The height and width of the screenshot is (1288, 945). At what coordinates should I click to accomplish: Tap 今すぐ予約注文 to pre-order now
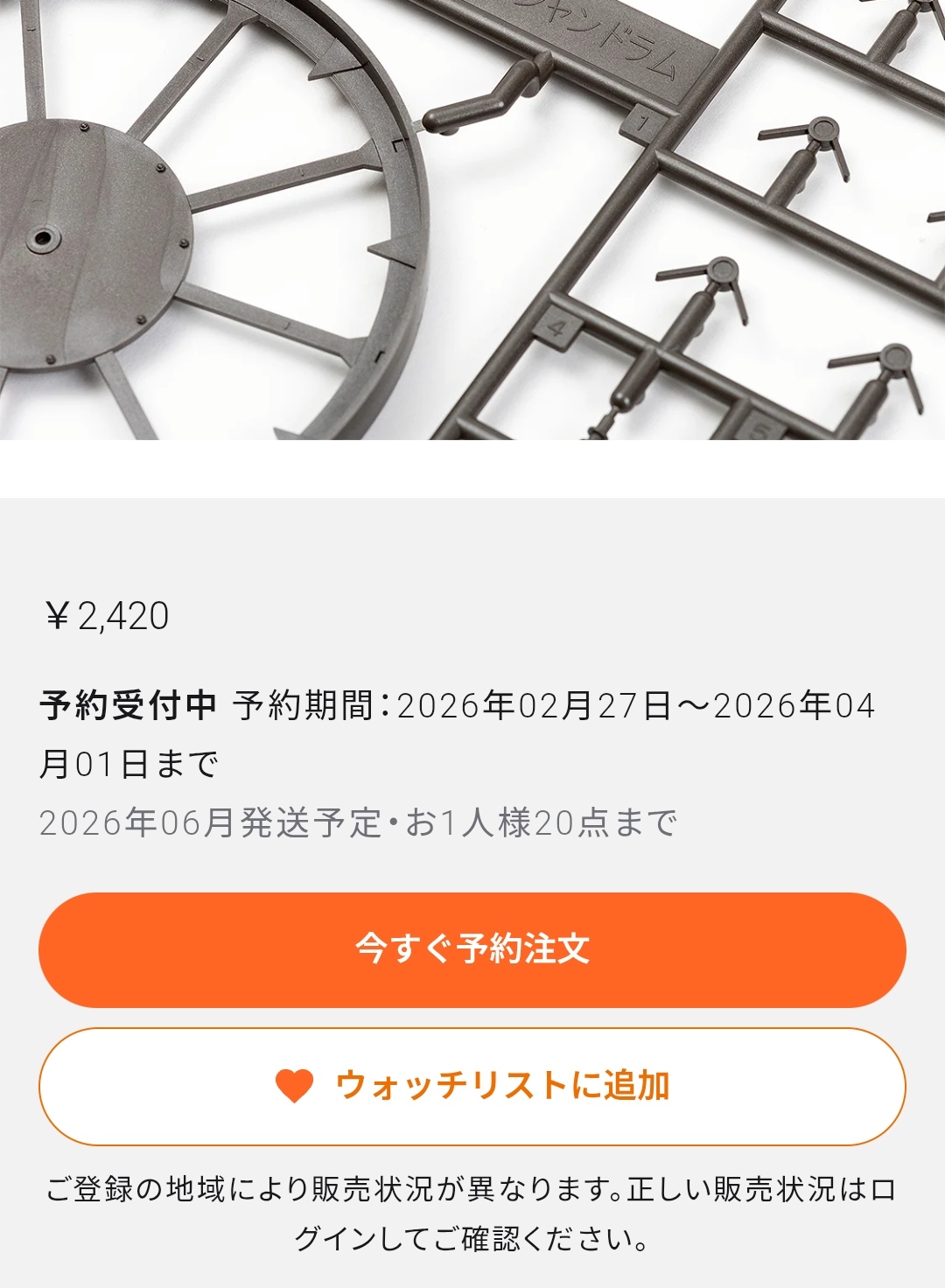coord(472,949)
